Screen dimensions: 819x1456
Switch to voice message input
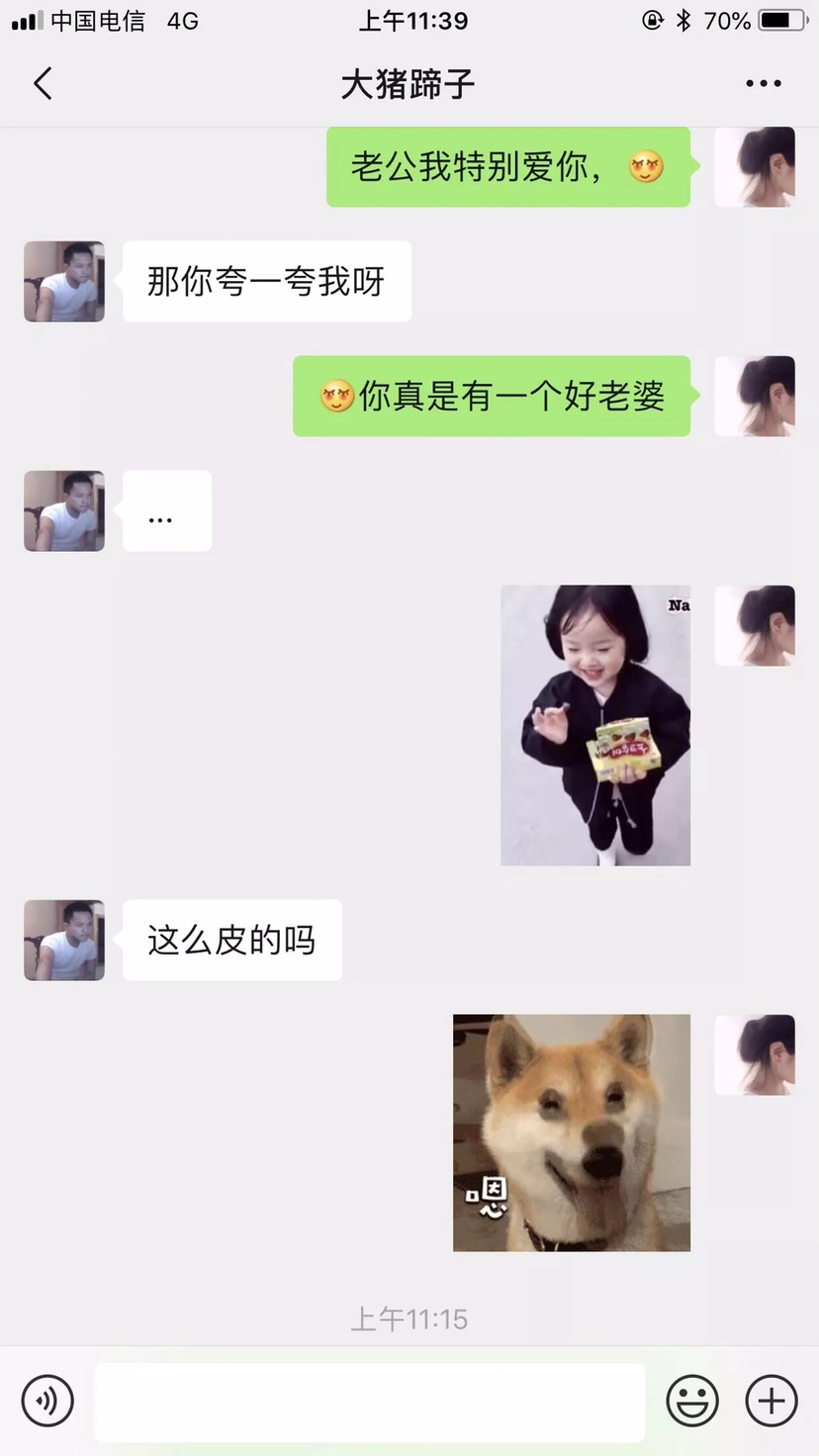tap(47, 1401)
